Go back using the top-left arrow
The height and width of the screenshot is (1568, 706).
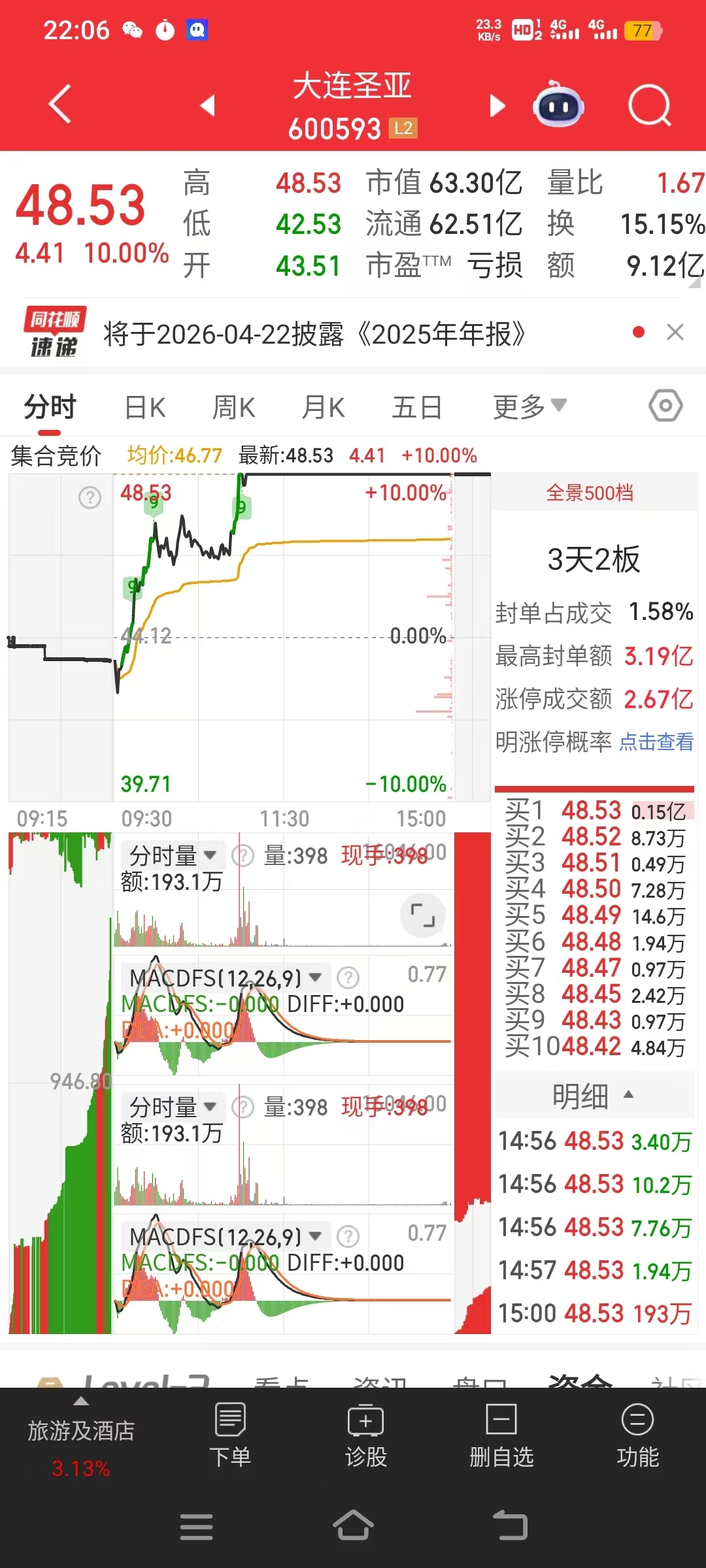(59, 104)
